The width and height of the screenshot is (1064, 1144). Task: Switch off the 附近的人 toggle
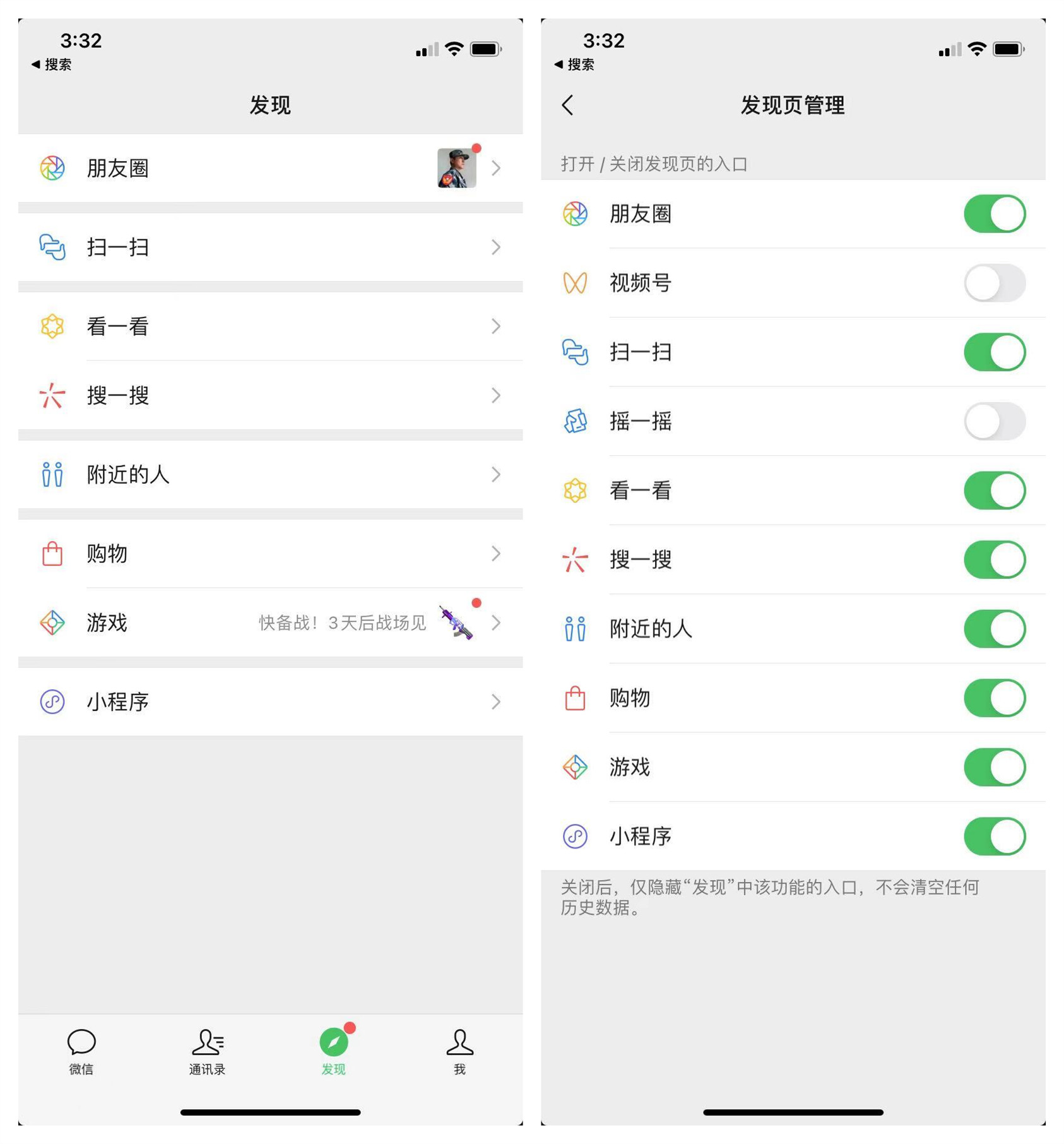[x=994, y=629]
